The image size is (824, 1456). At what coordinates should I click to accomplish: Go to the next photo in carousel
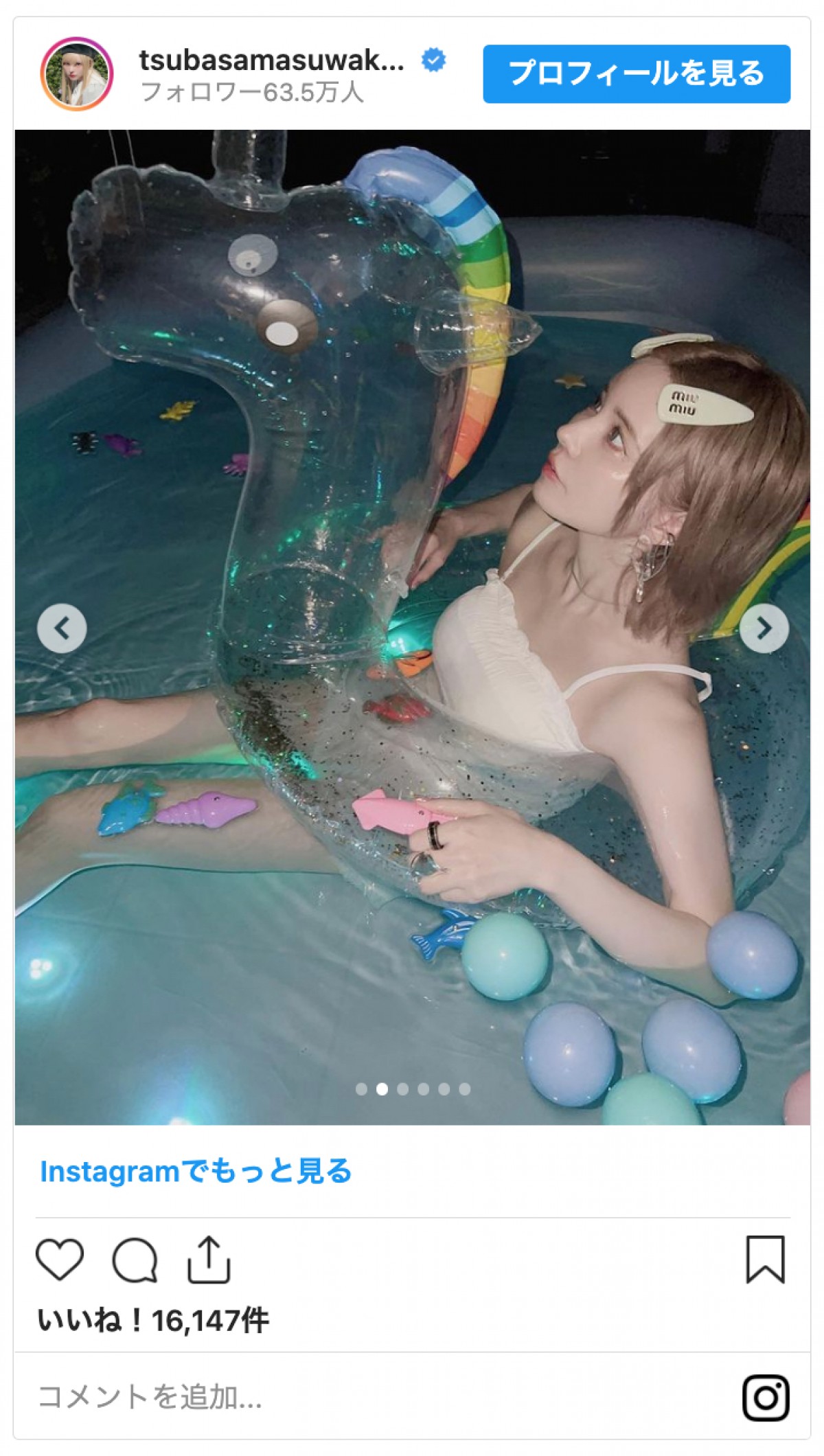pos(764,628)
